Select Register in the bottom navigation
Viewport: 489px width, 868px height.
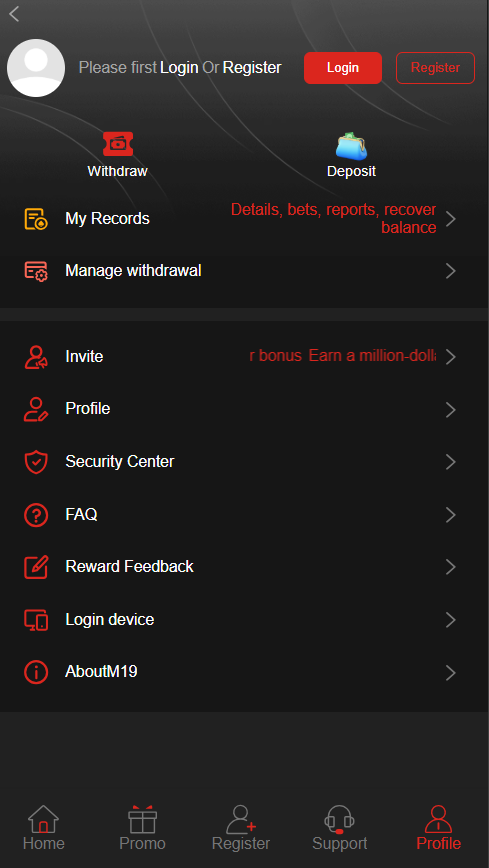pyautogui.click(x=241, y=828)
